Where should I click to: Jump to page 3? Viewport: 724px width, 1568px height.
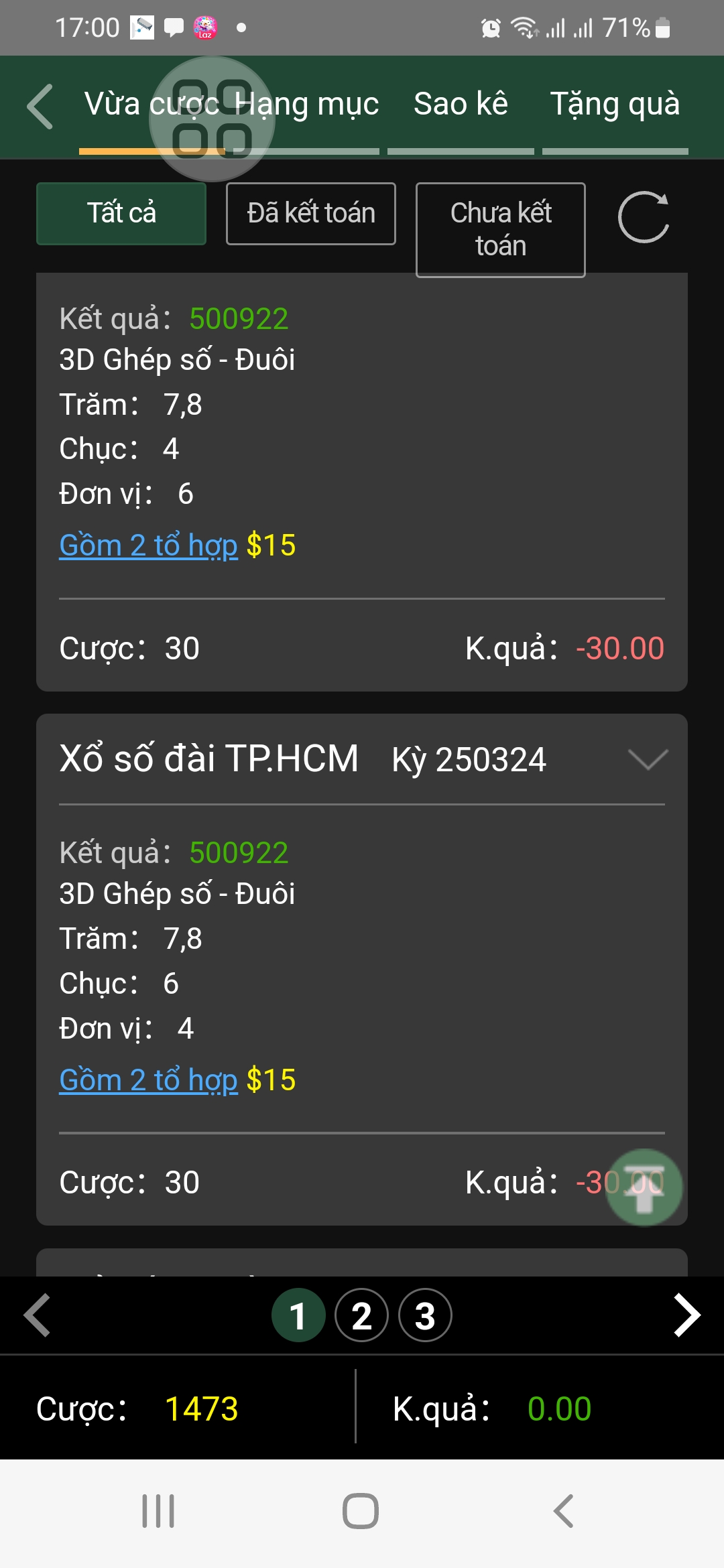tap(425, 1315)
